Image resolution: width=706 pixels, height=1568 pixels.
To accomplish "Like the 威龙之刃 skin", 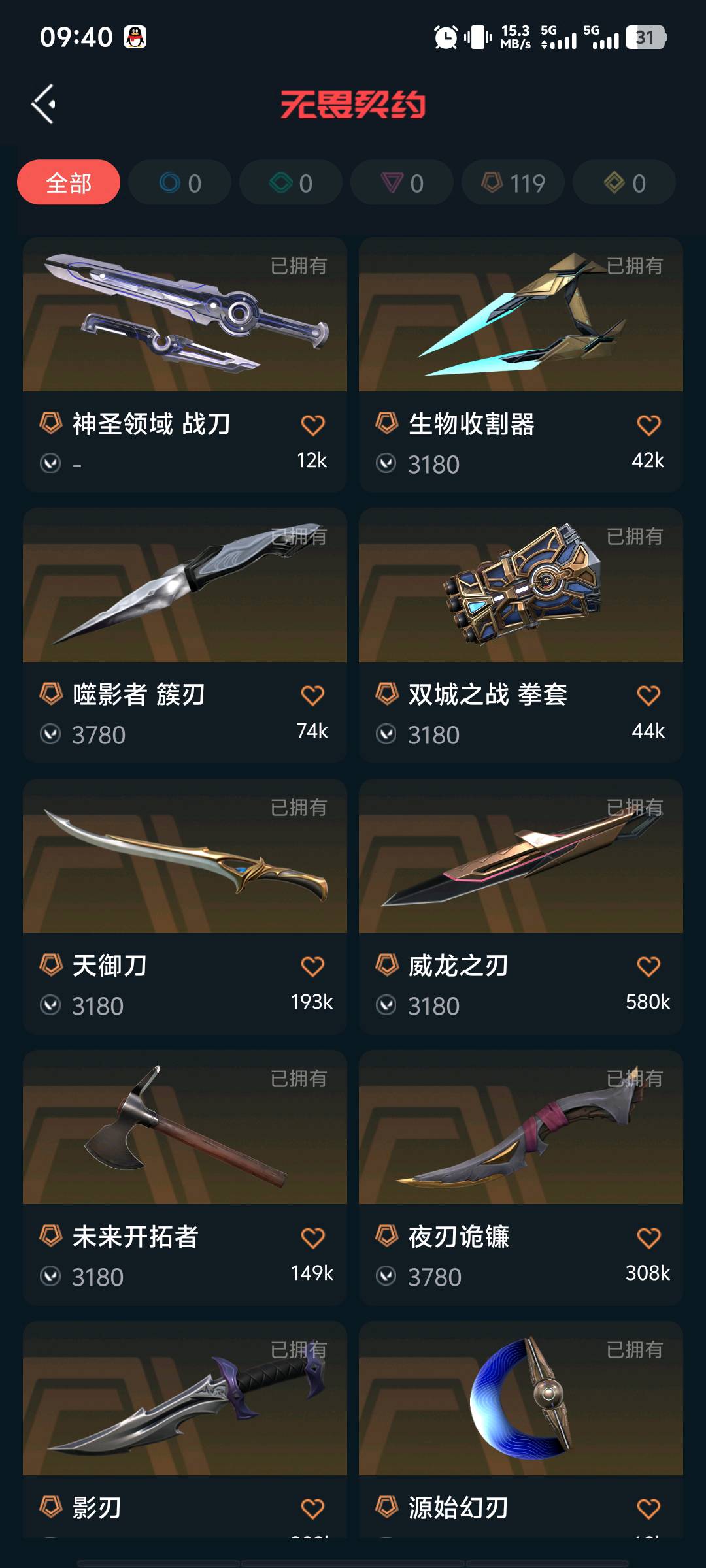I will pos(648,966).
